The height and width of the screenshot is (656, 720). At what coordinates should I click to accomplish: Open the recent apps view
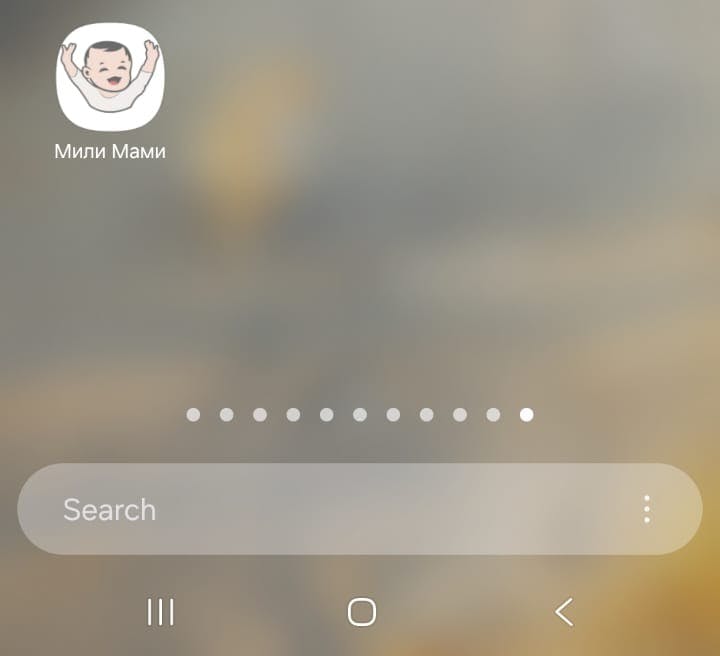pyautogui.click(x=160, y=612)
